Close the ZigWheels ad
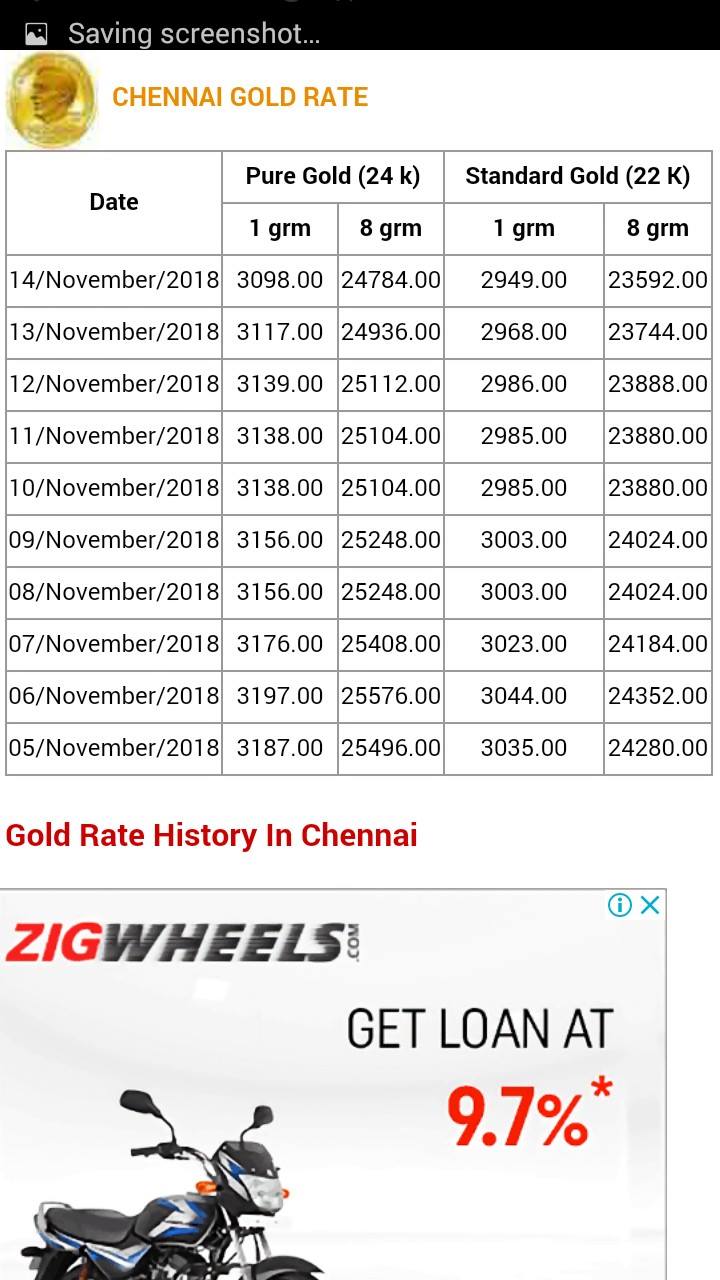Image resolution: width=720 pixels, height=1280 pixels. [x=650, y=905]
